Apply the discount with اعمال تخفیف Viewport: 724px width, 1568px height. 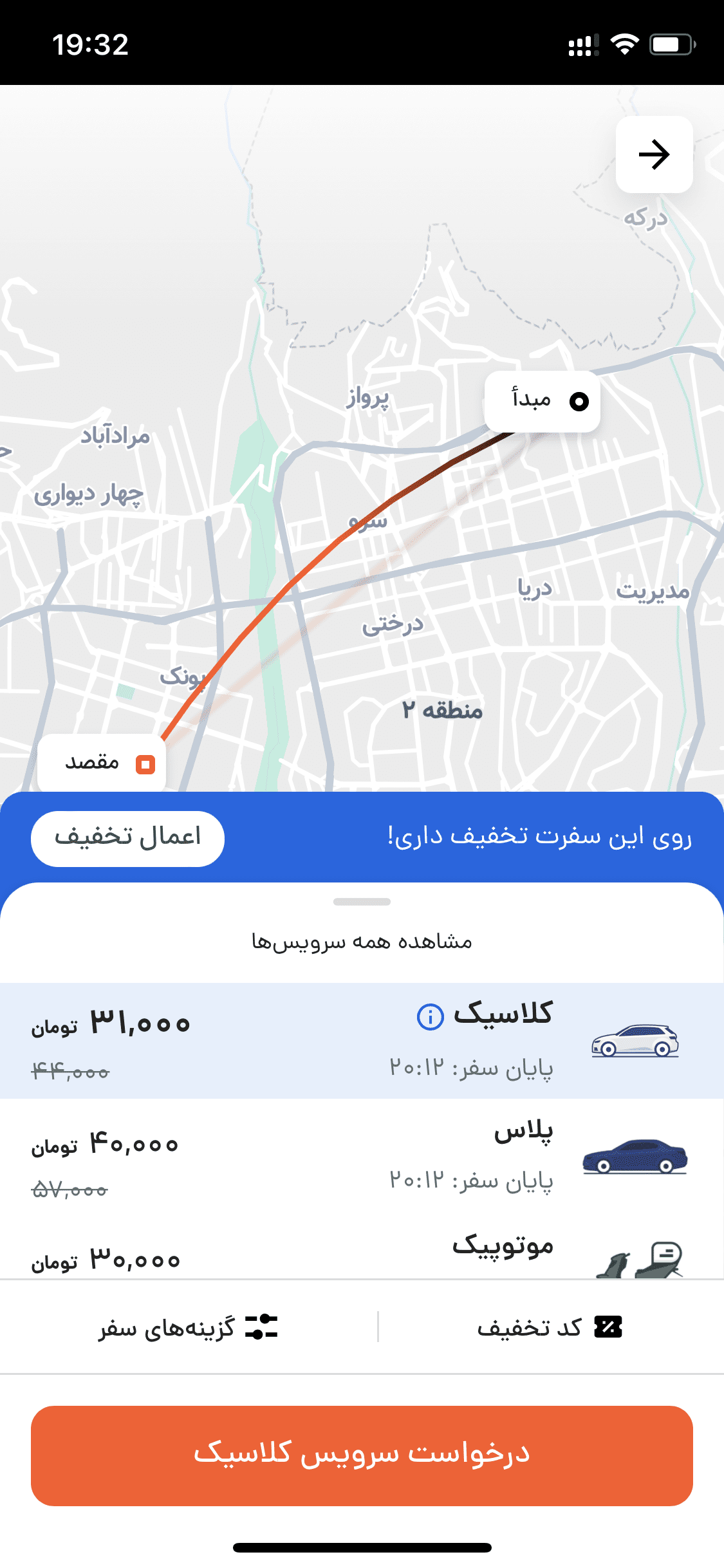point(127,838)
